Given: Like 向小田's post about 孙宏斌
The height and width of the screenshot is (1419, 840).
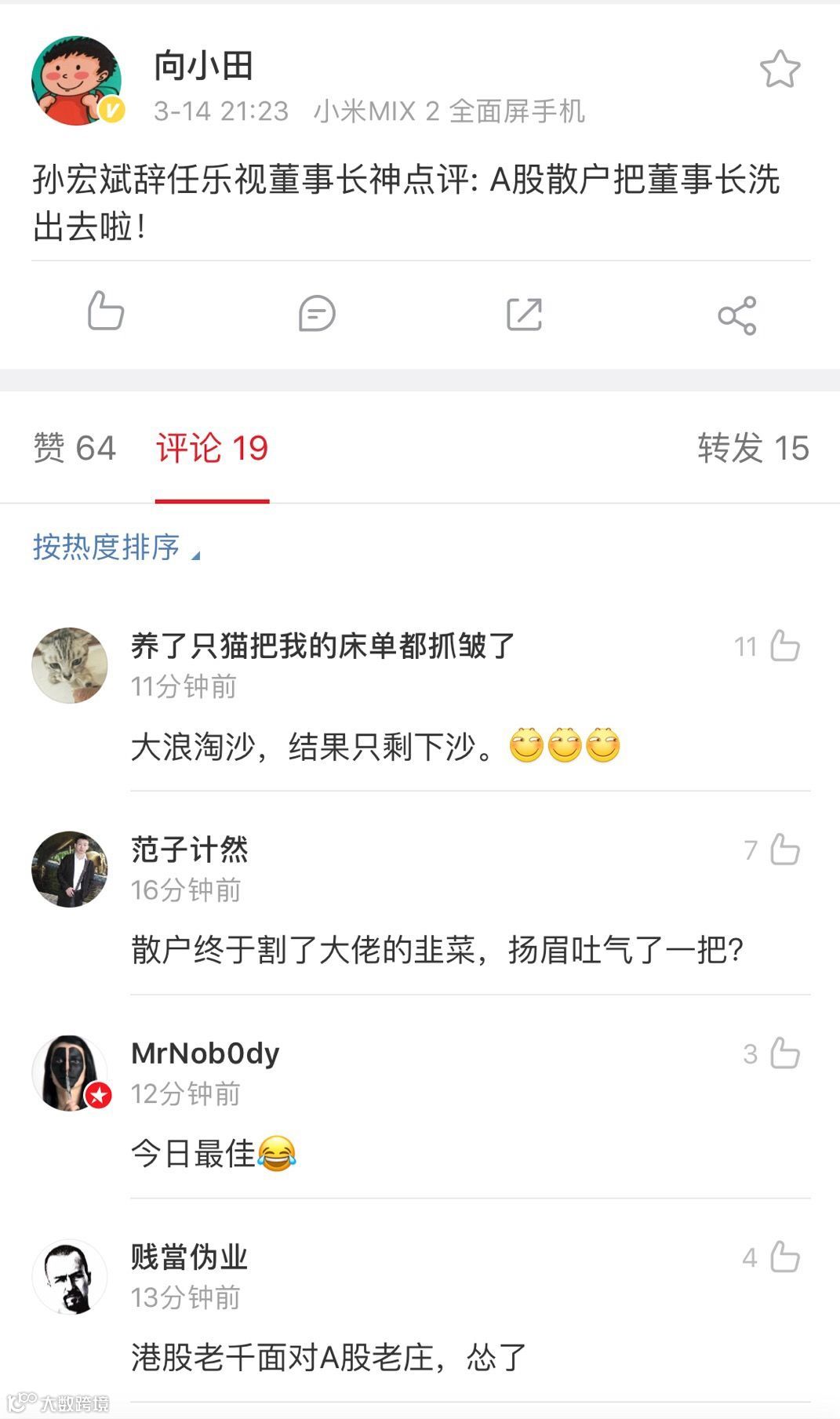Looking at the screenshot, I should 106,311.
